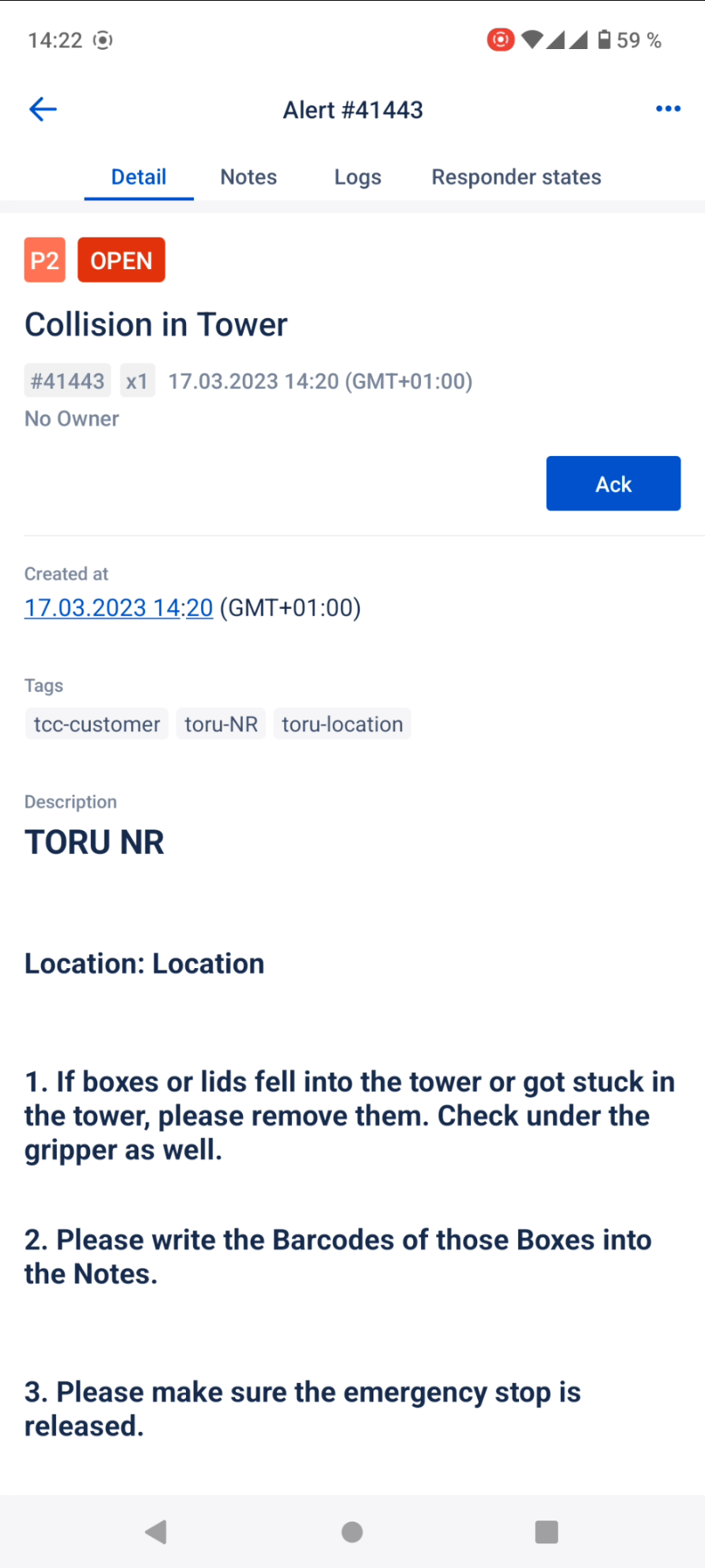Screen dimensions: 705x1568
Task: Tap the tcc-customer tag
Action: 97,724
